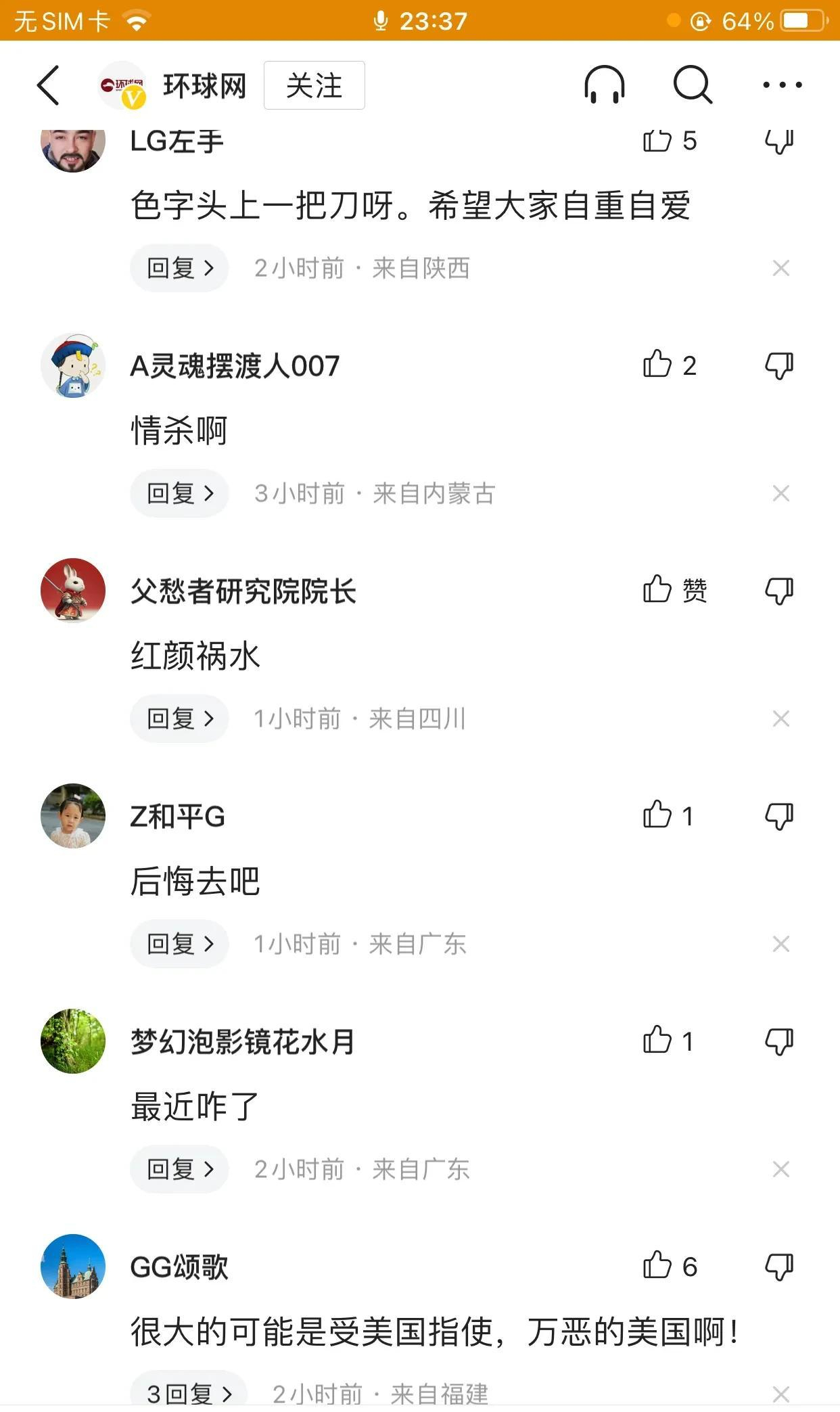
Task: Like LG左手's comment
Action: coord(657,141)
